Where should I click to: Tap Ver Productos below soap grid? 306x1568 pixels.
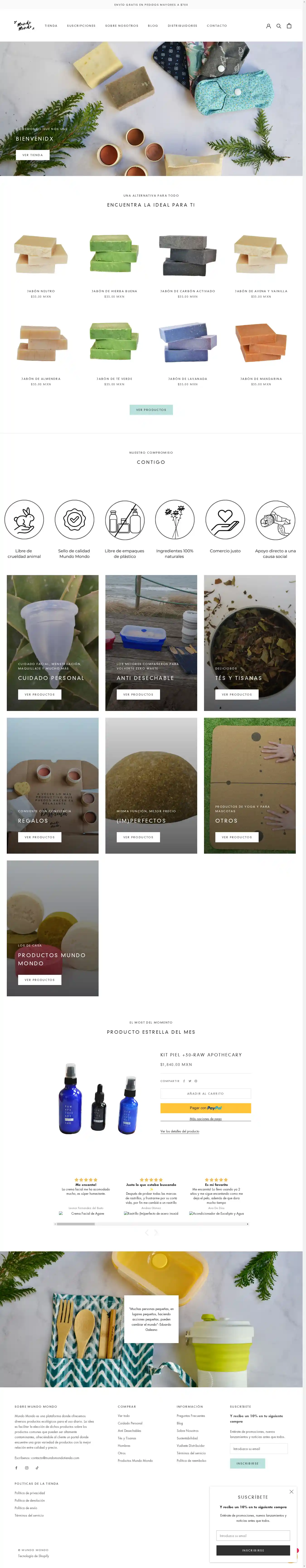pyautogui.click(x=151, y=410)
